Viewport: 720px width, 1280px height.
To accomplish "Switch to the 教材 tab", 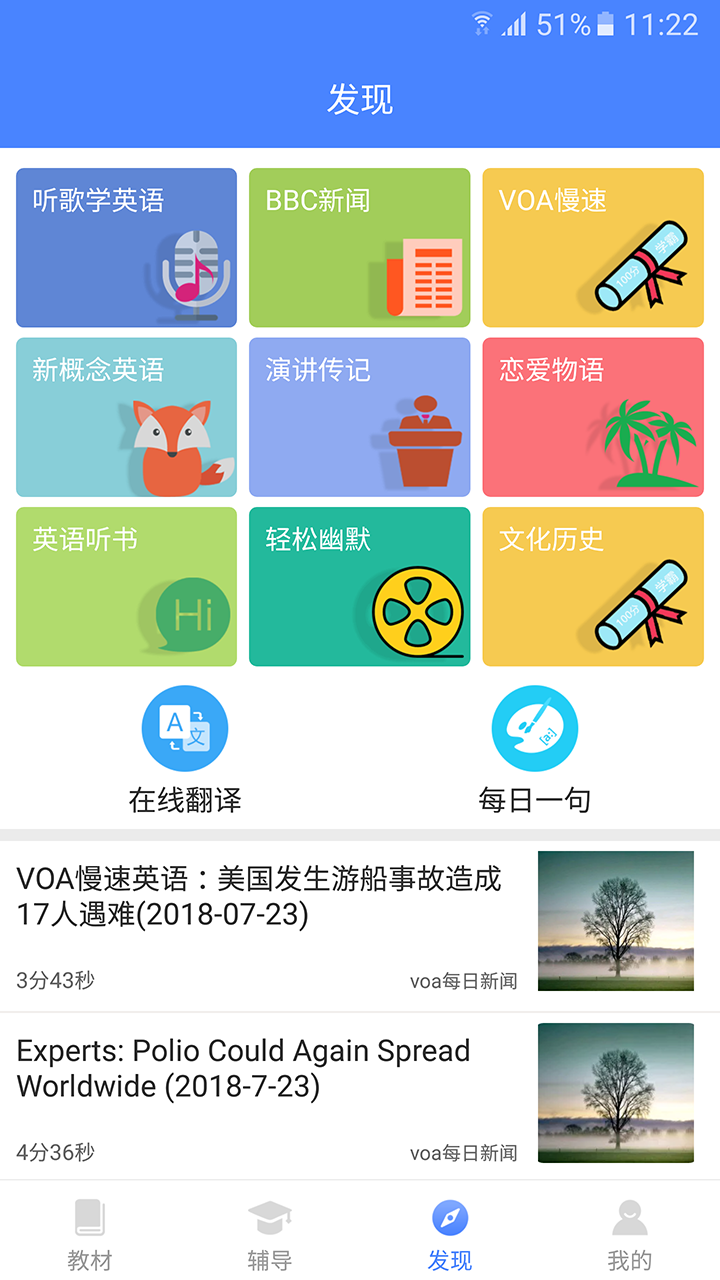I will [90, 1234].
